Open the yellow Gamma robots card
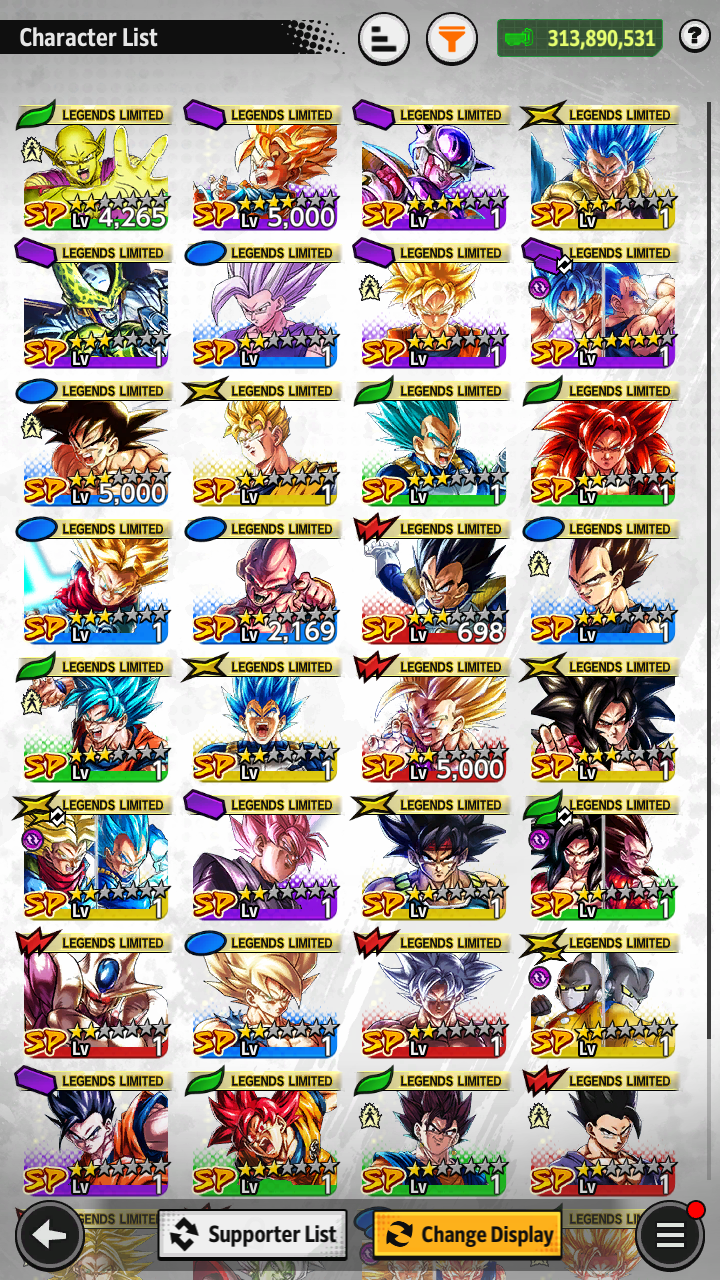 (602, 994)
